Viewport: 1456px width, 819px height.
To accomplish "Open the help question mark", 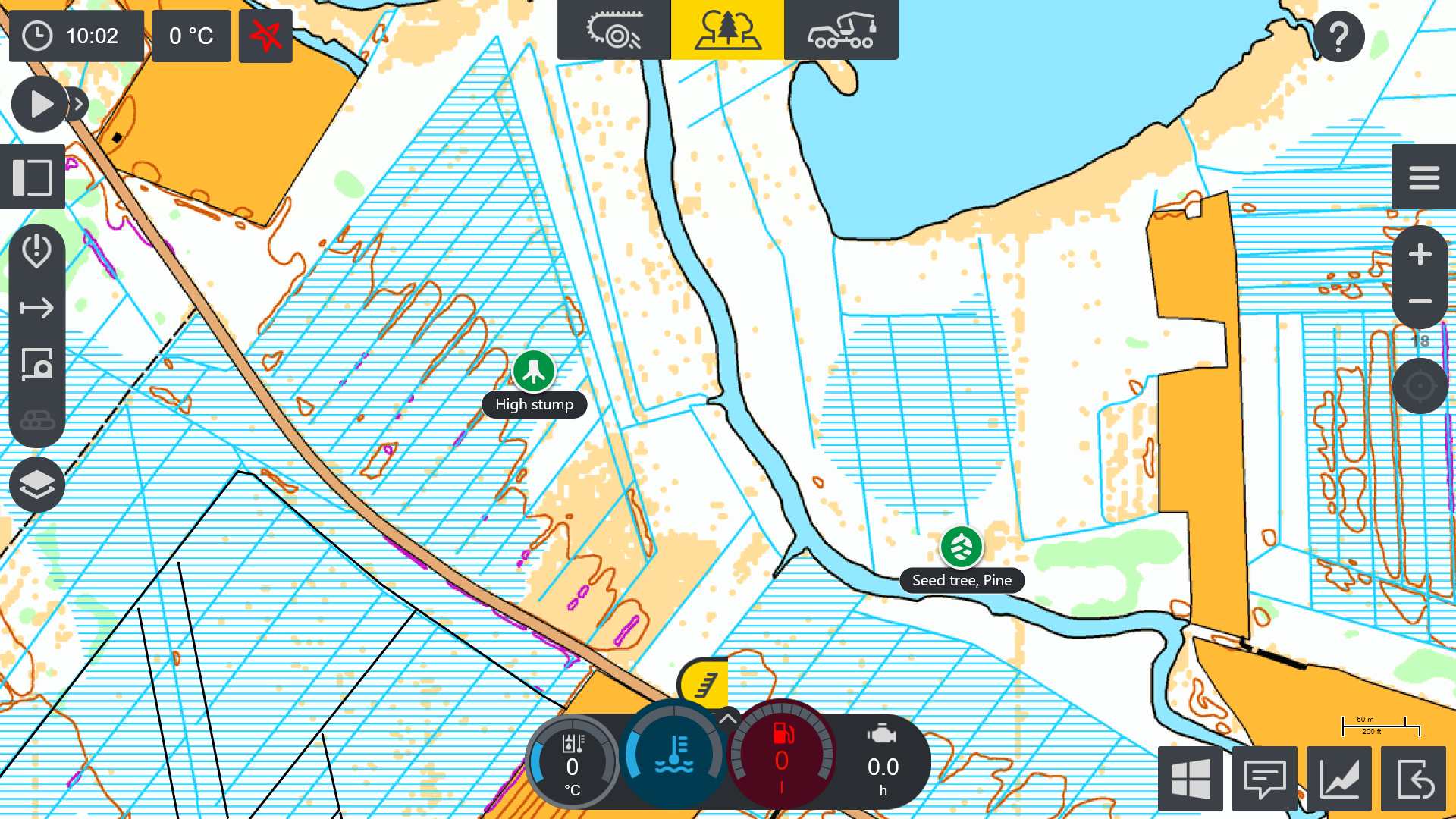I will click(x=1338, y=36).
